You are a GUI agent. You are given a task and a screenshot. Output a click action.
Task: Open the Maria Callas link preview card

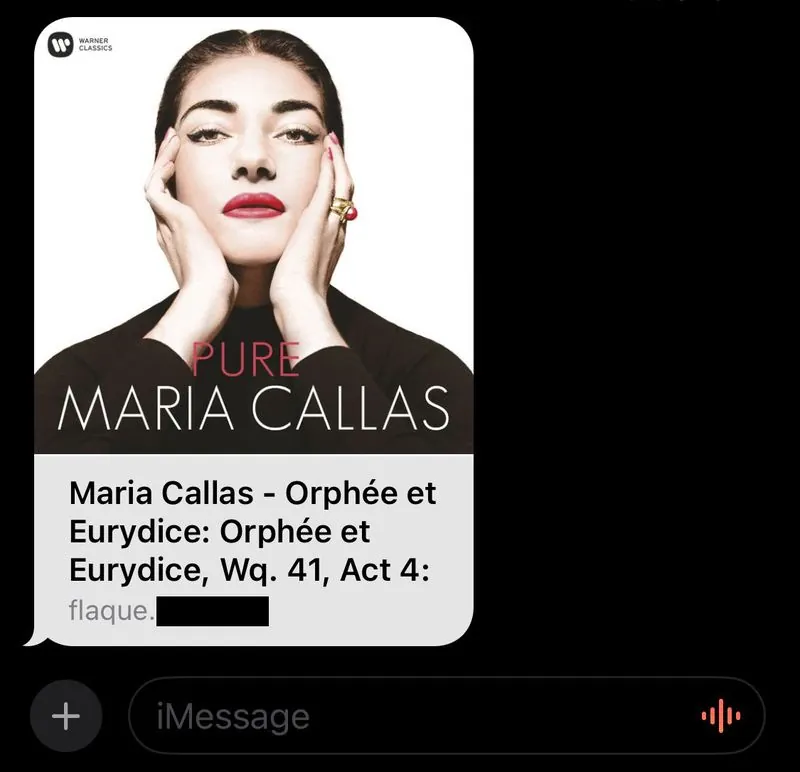pos(253,330)
